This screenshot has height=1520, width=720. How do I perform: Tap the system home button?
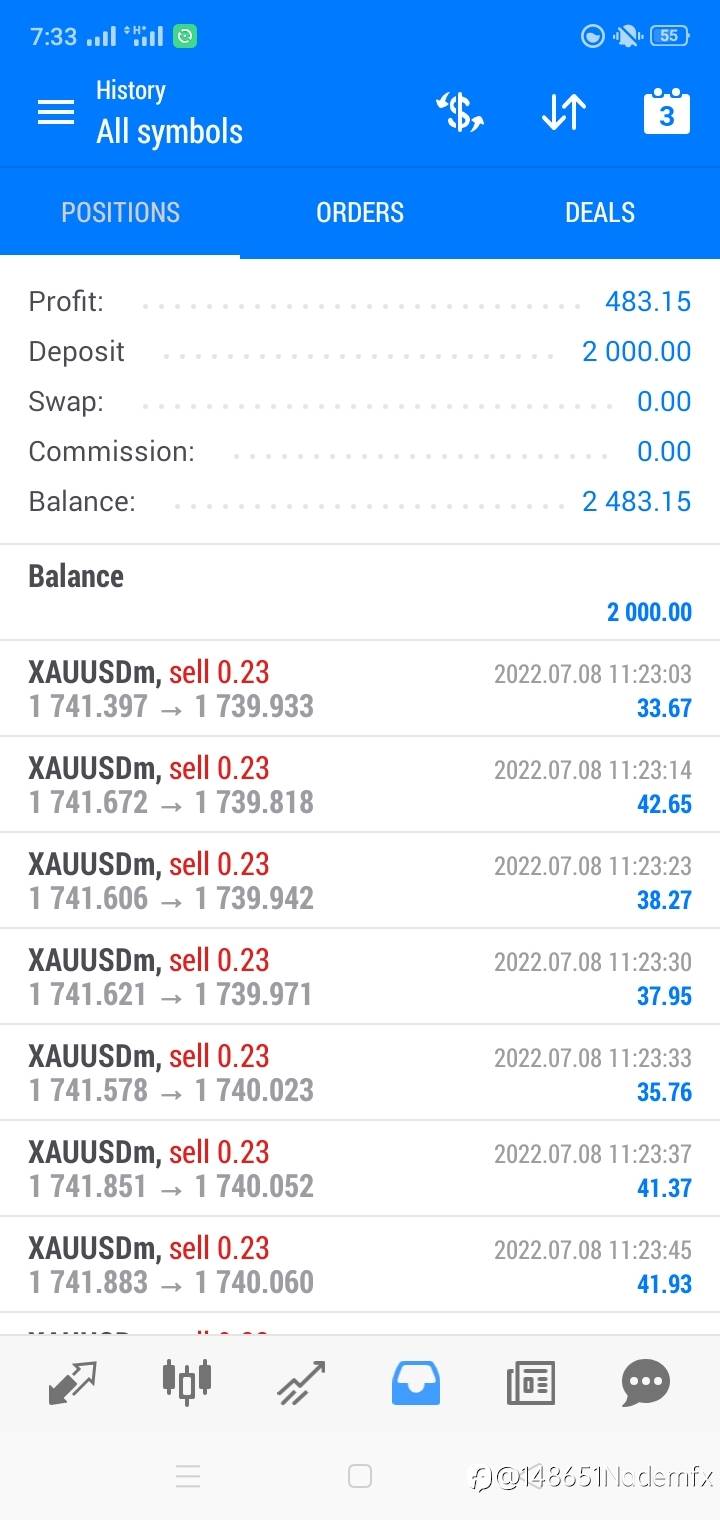tap(360, 1476)
